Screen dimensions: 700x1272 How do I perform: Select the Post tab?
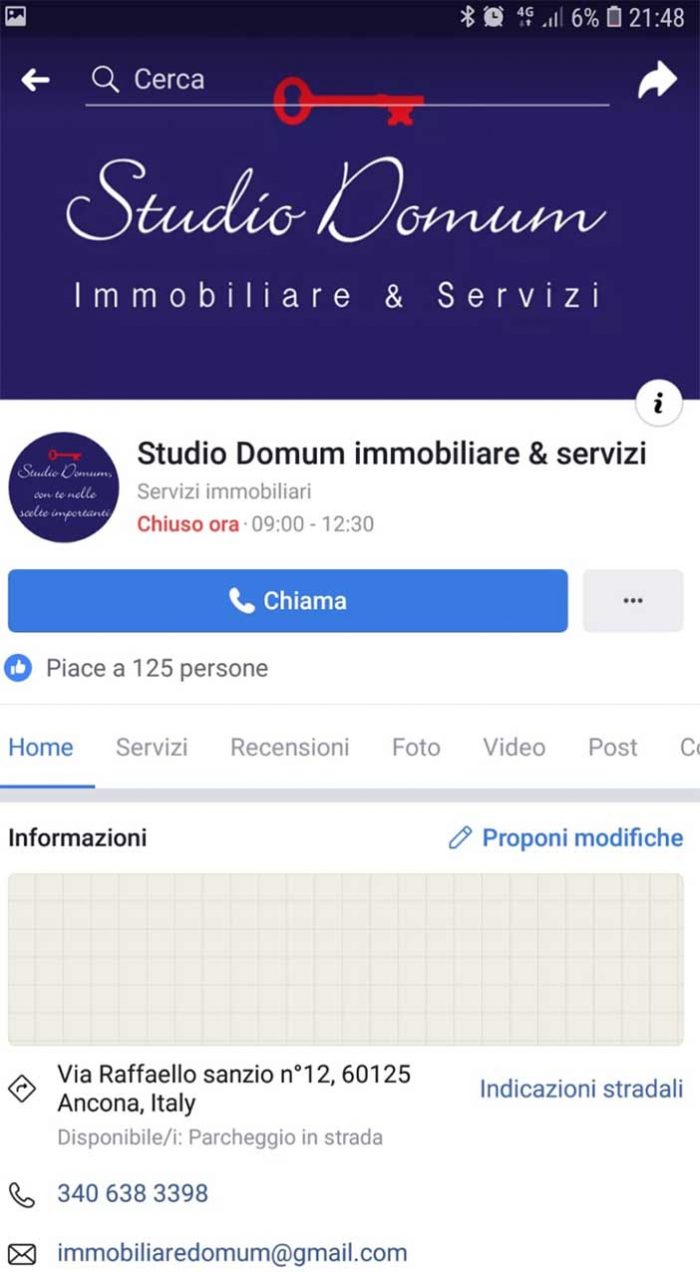[x=612, y=747]
